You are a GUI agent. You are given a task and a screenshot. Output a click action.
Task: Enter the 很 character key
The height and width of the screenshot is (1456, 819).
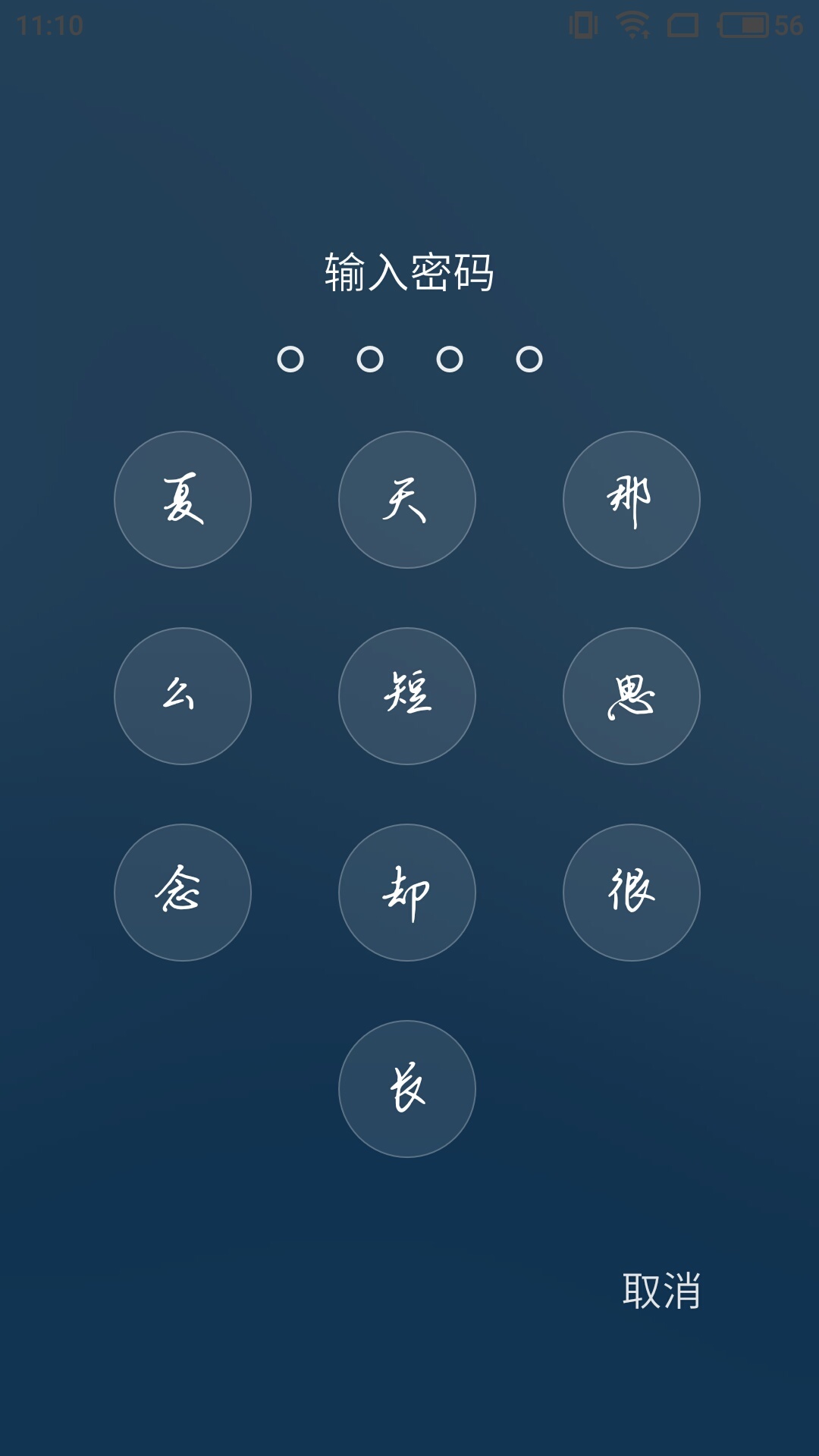[632, 893]
